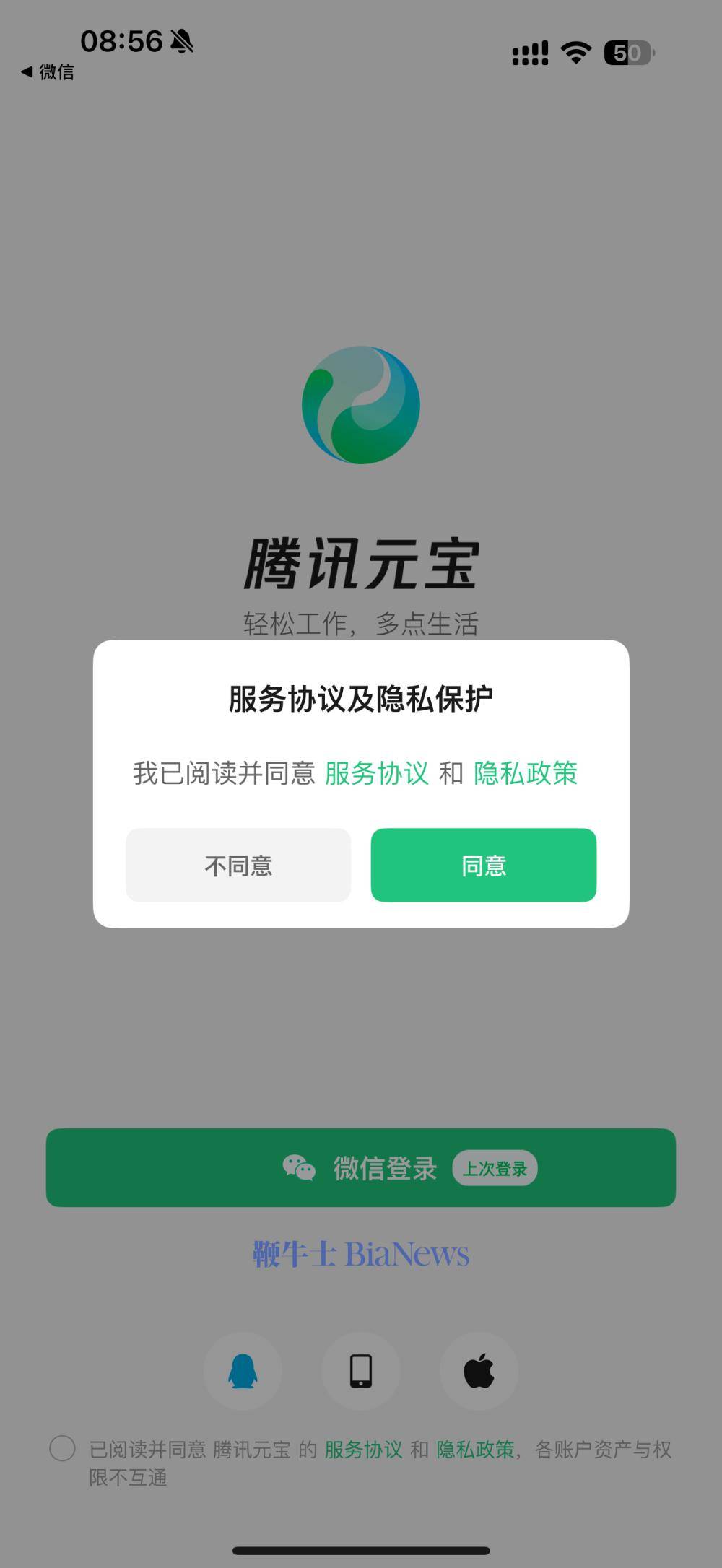Viewport: 722px width, 1568px height.
Task: Open 服务协议 link in the dialog
Action: coord(376,773)
